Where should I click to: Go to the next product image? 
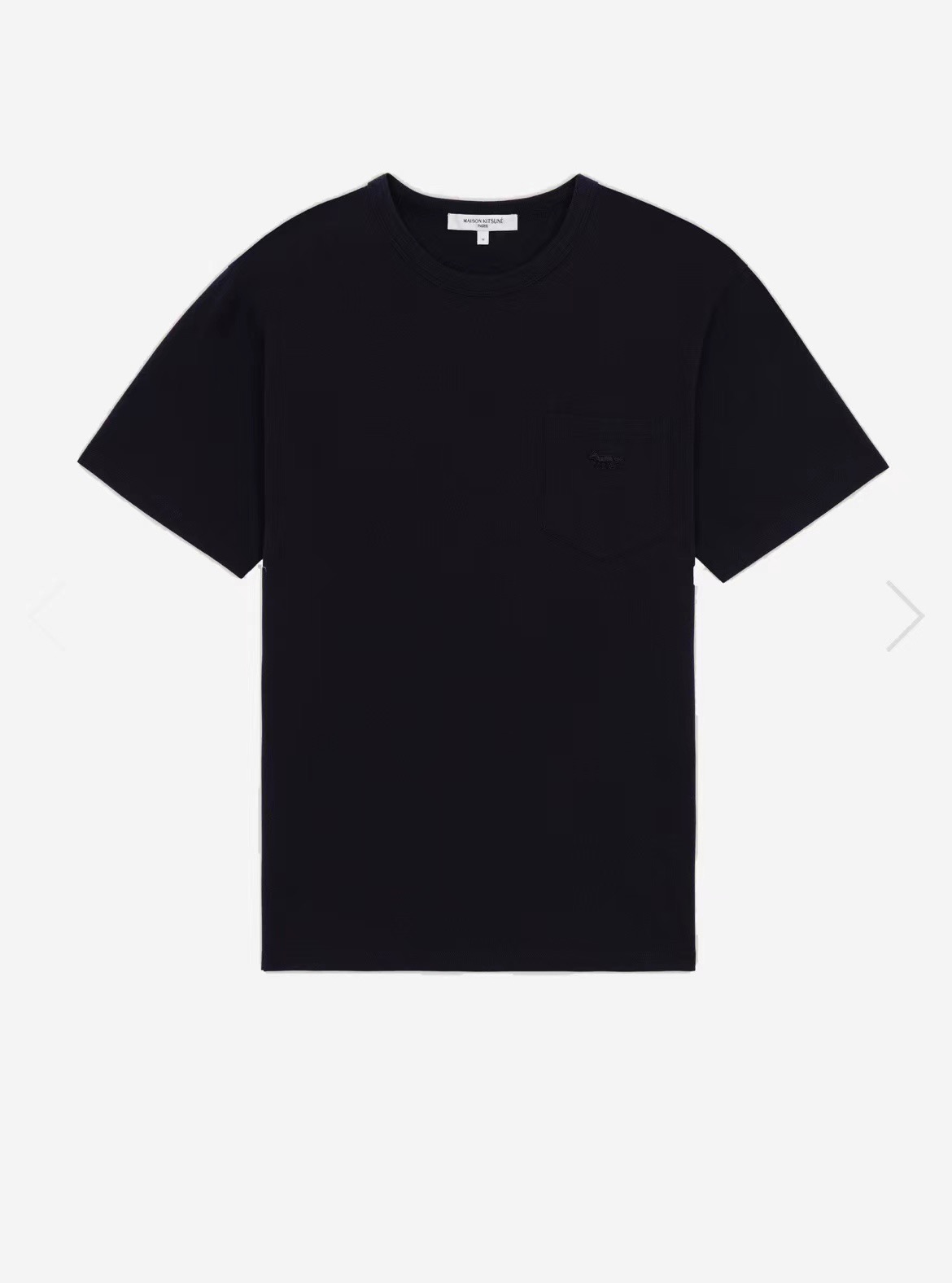click(906, 615)
